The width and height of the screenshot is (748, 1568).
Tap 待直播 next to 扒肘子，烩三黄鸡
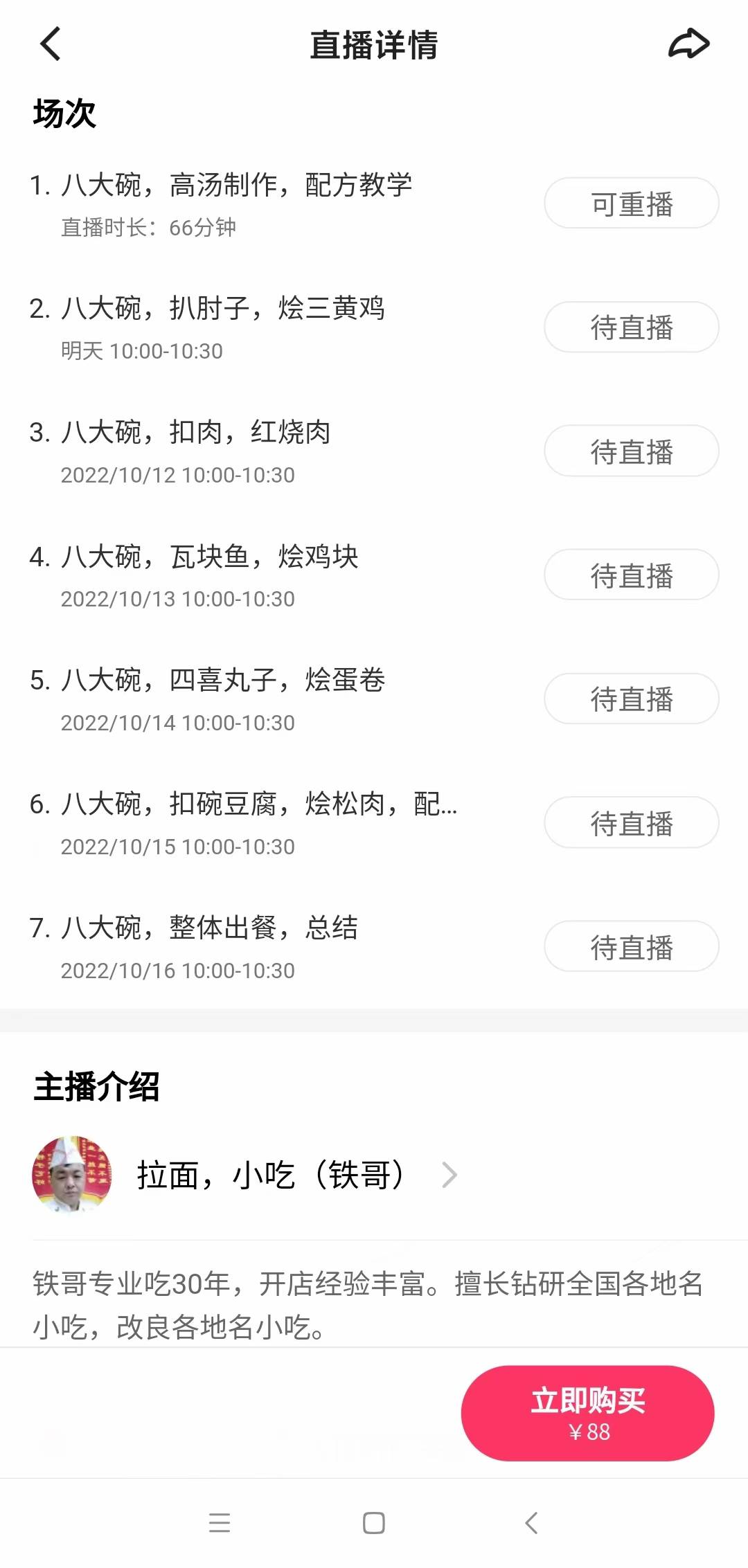[x=630, y=327]
